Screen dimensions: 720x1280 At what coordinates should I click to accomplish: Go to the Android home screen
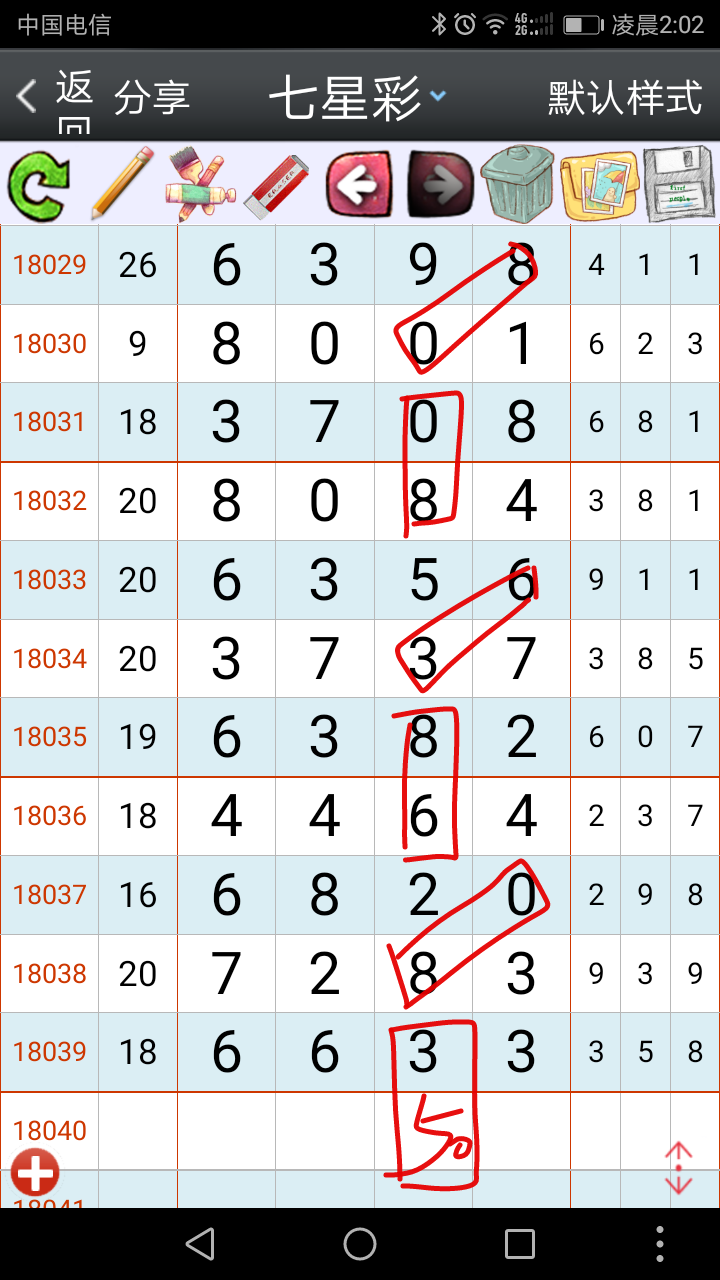[x=360, y=1244]
